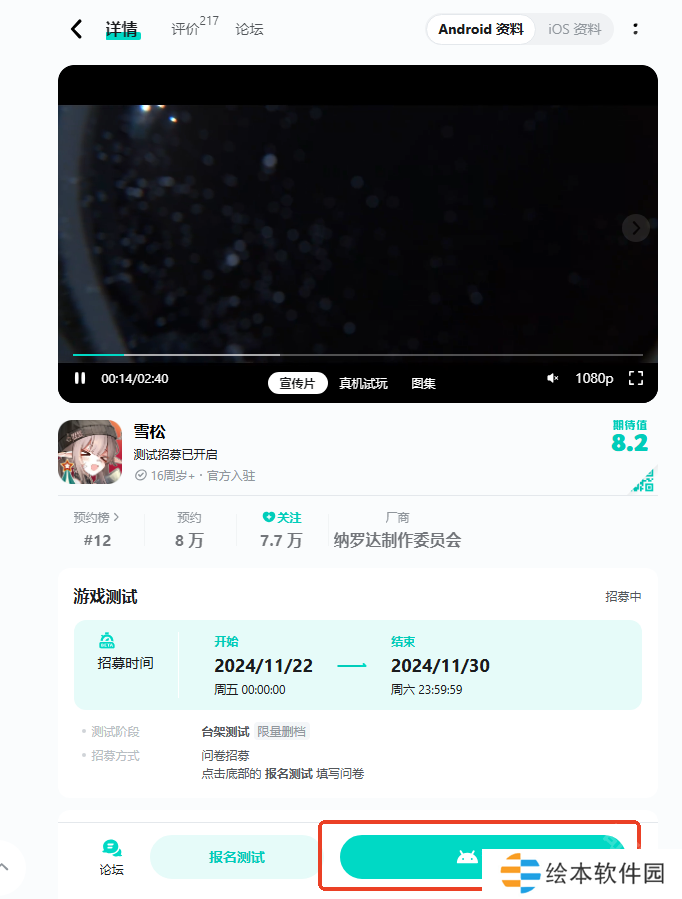View the 图集 gallery

point(423,383)
